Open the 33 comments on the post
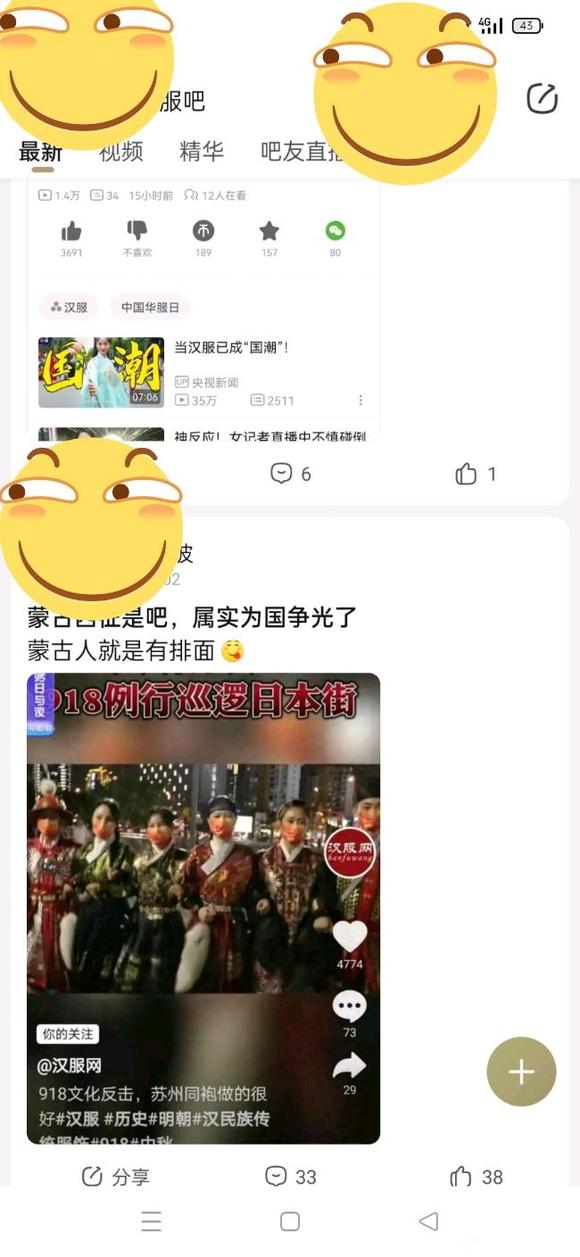 (x=291, y=1177)
